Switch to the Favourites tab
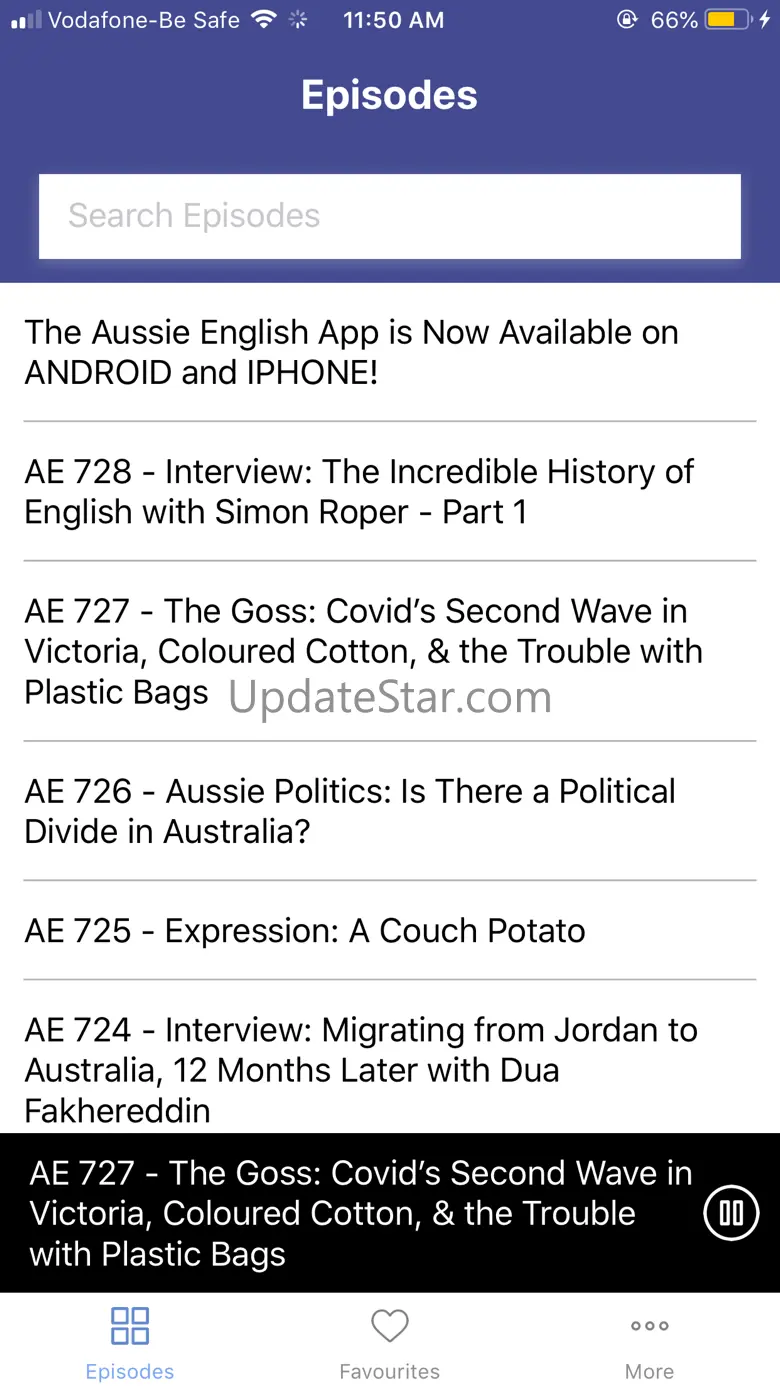 point(390,1343)
